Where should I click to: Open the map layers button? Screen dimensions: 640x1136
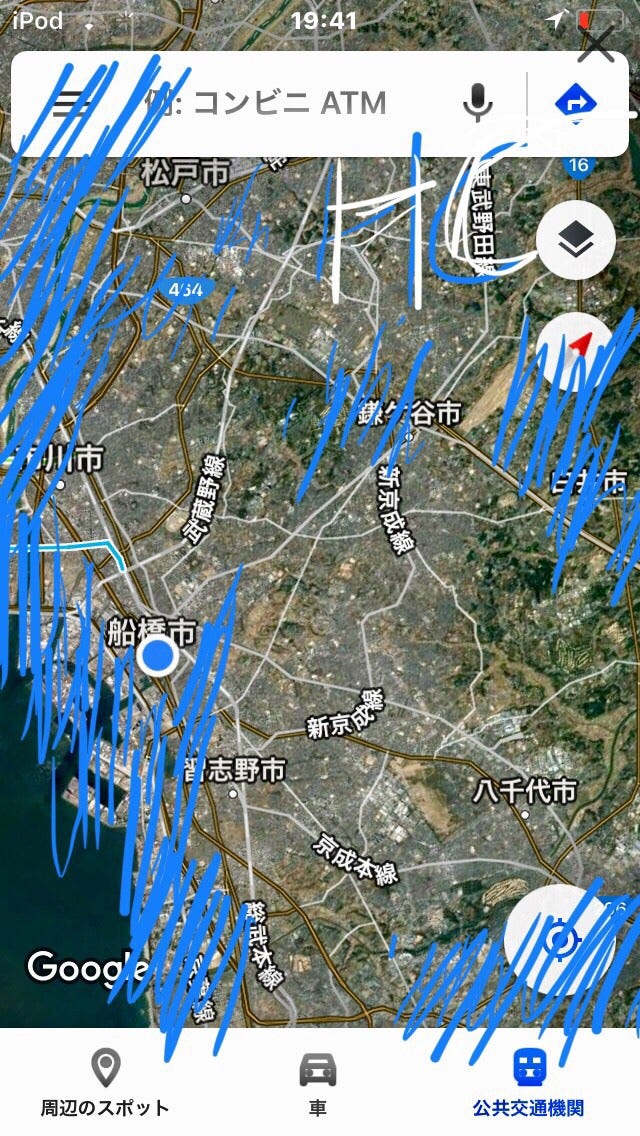click(x=575, y=240)
